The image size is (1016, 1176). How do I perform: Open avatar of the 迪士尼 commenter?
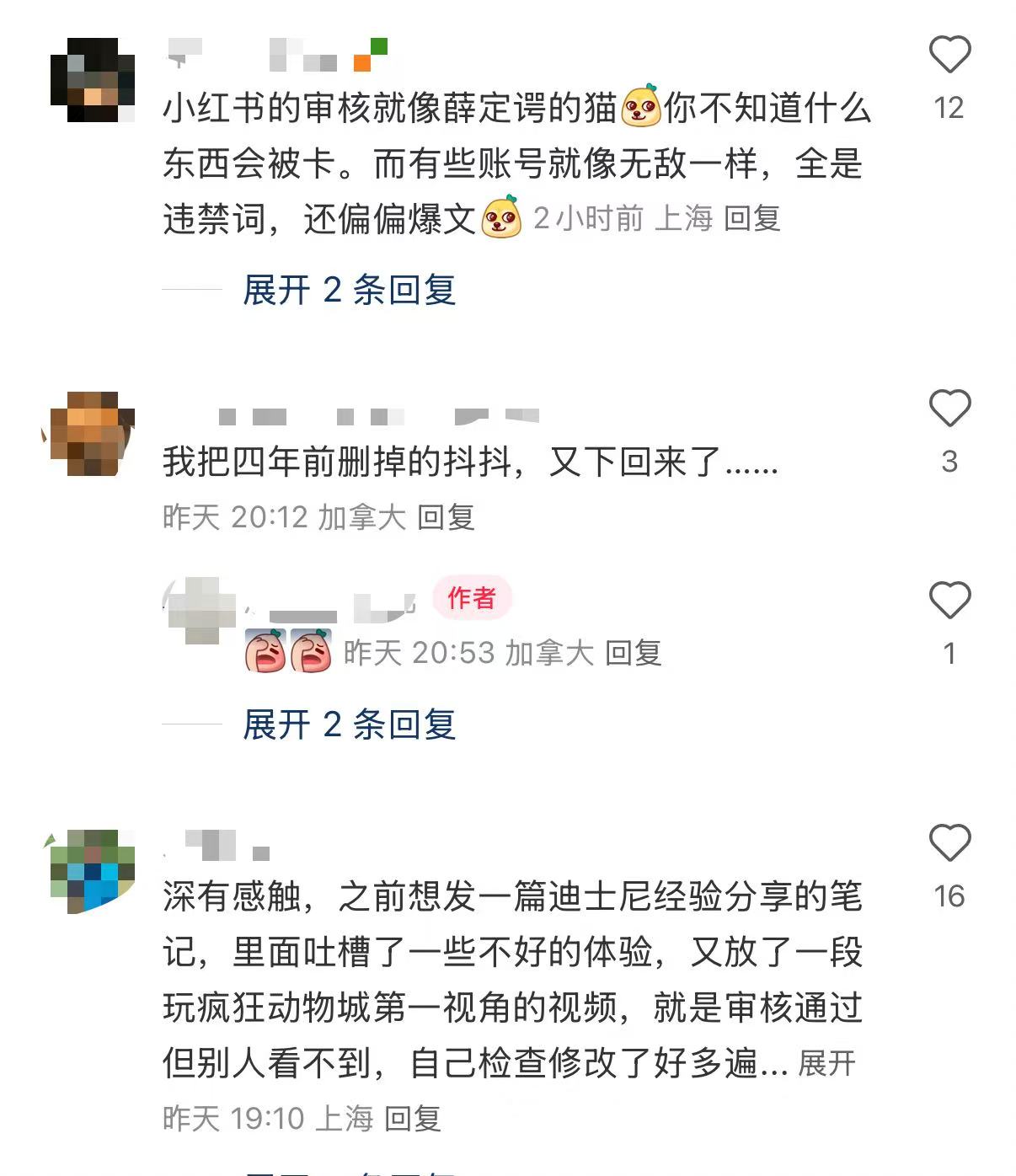click(x=93, y=871)
